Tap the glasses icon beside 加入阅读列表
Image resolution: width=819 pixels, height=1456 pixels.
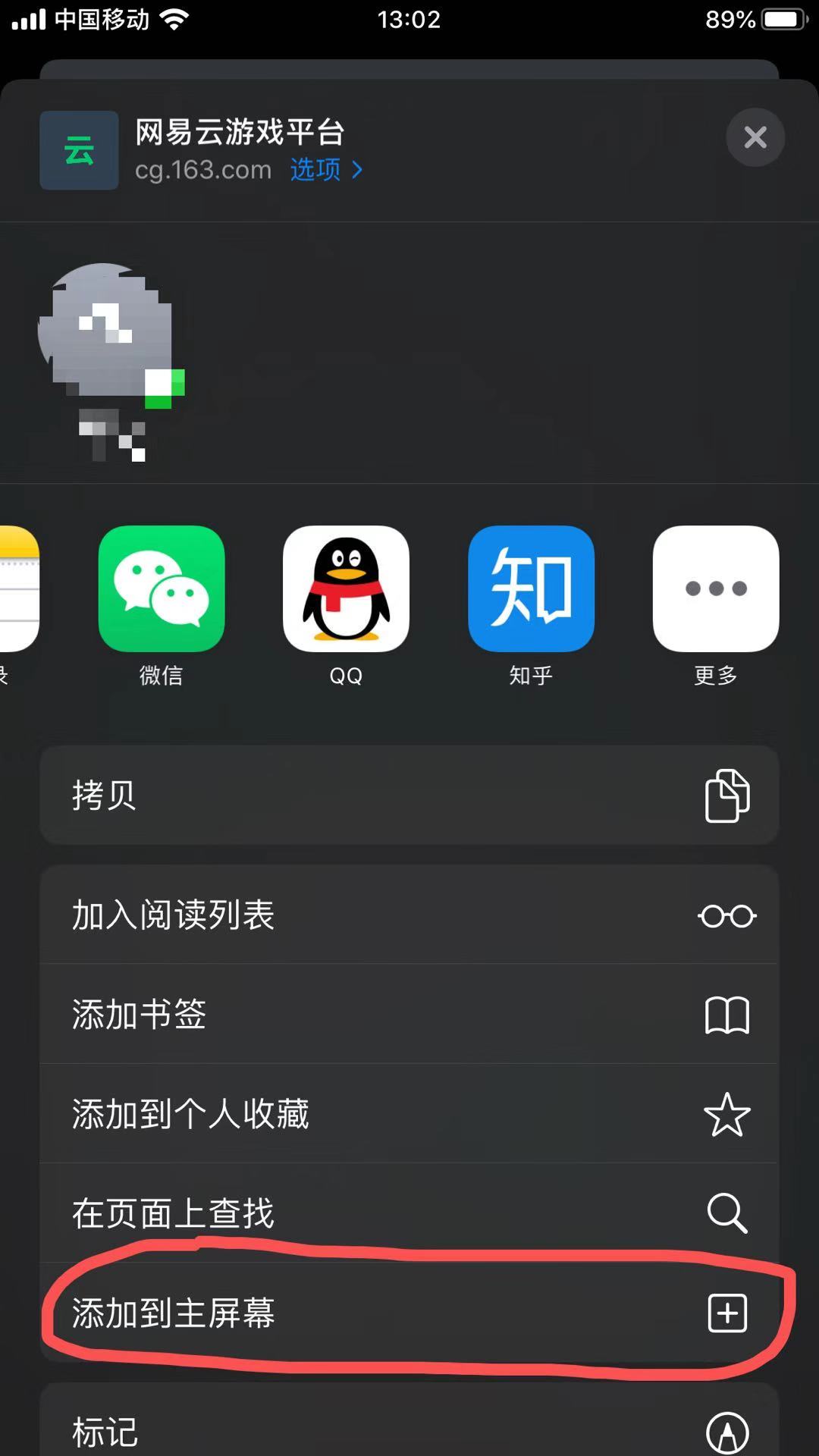click(x=726, y=915)
